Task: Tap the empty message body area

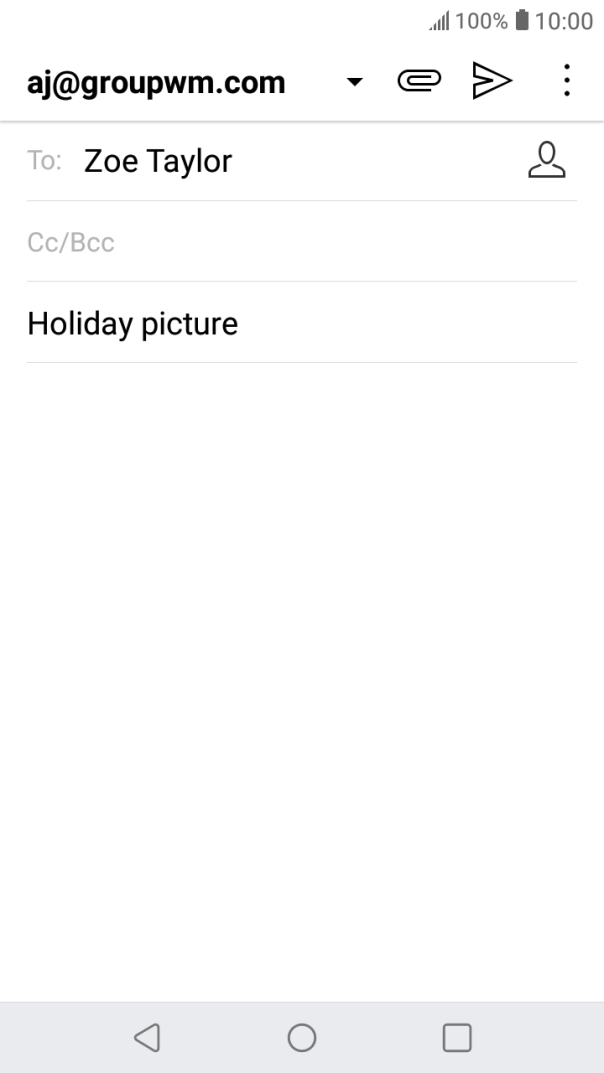Action: (302, 681)
